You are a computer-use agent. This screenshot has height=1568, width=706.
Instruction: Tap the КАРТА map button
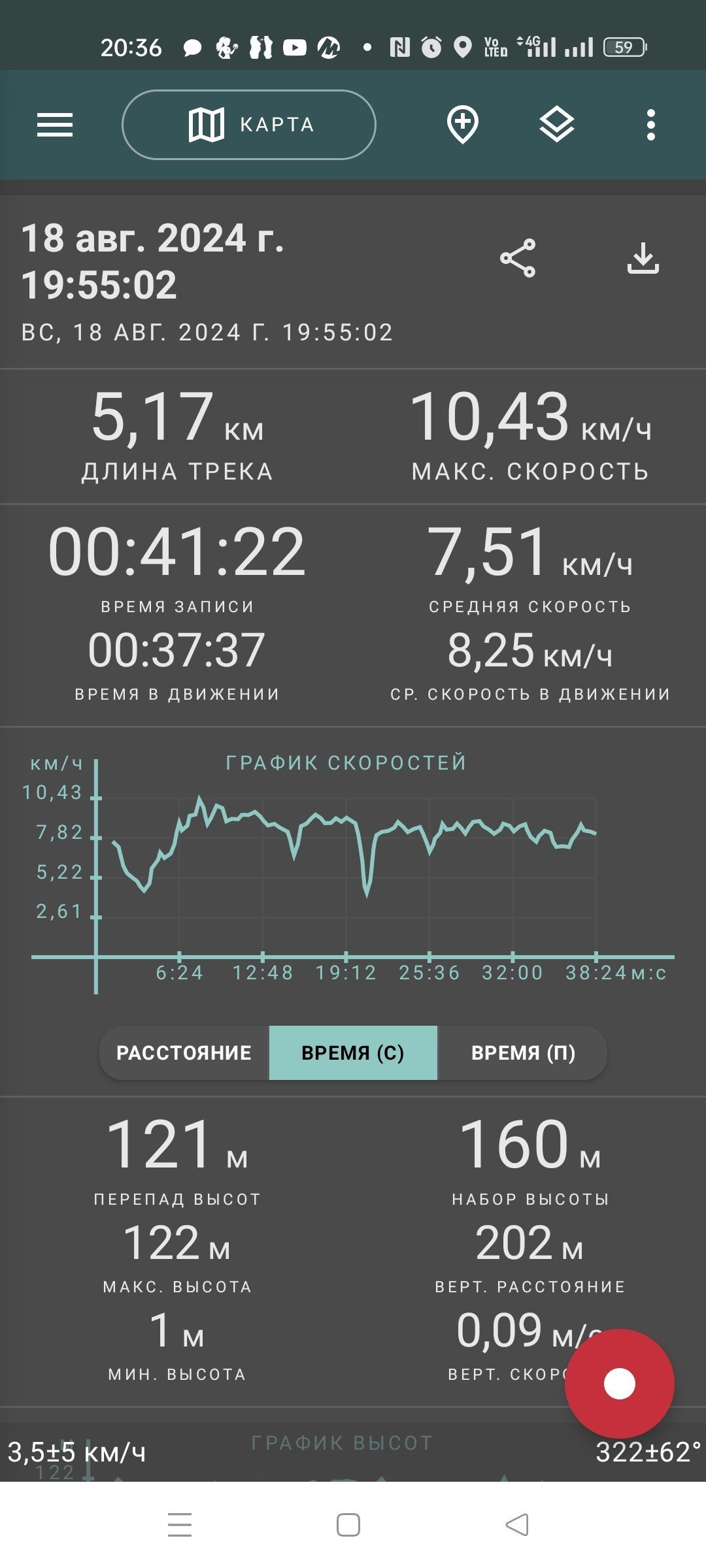[x=249, y=125]
